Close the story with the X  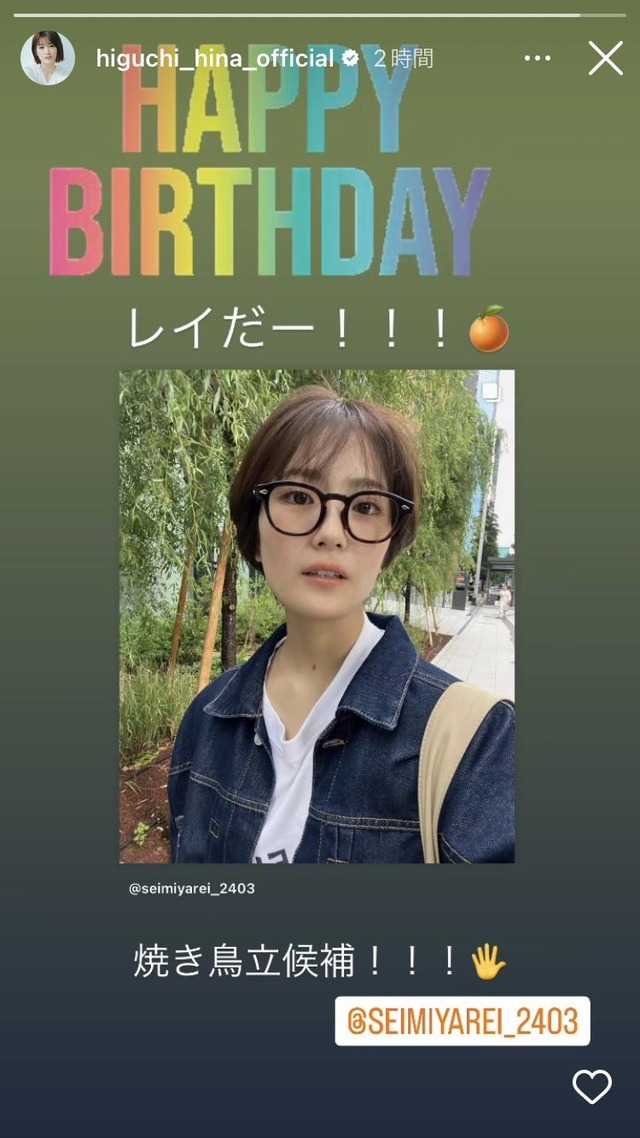pyautogui.click(x=605, y=58)
